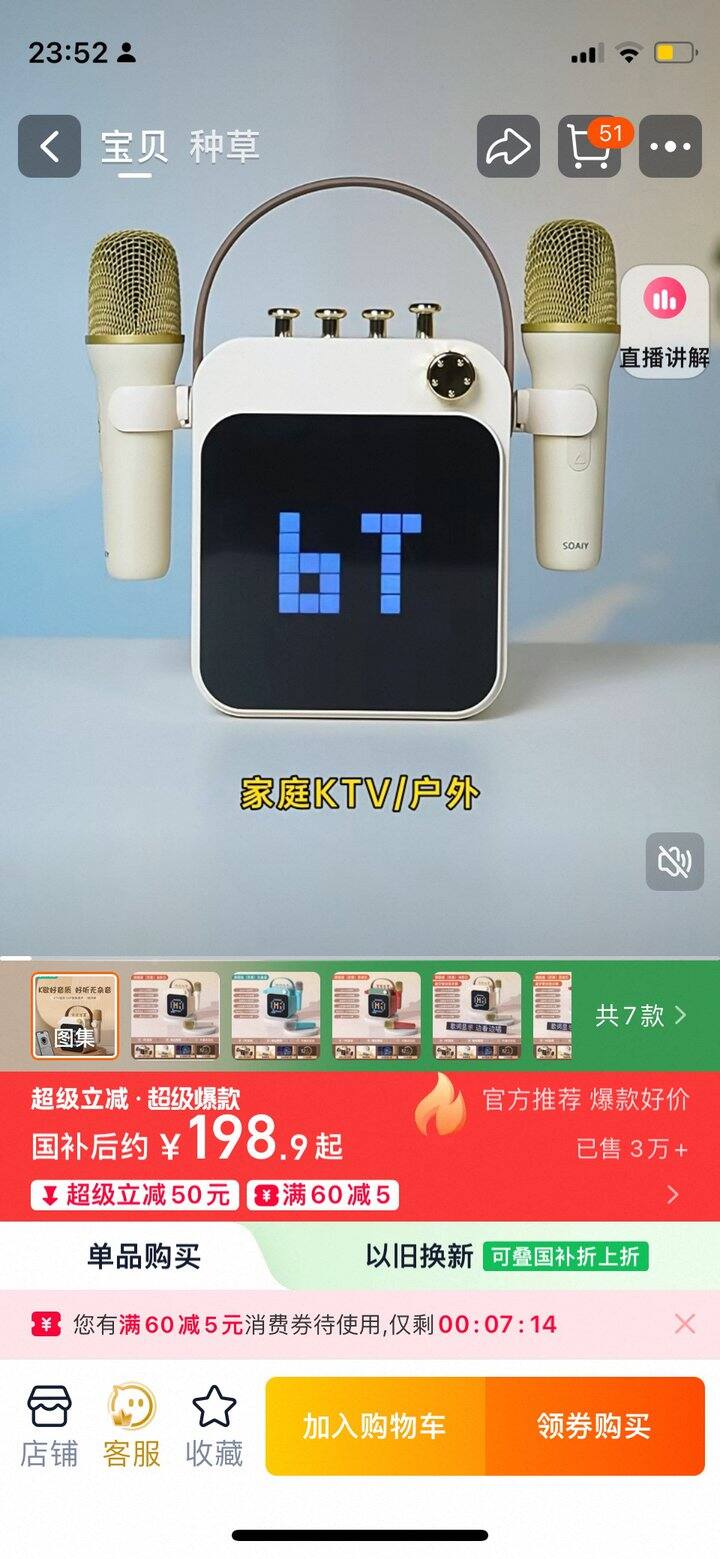The height and width of the screenshot is (1559, 720).
Task: Contact 客服 customer service
Action: [x=131, y=1426]
